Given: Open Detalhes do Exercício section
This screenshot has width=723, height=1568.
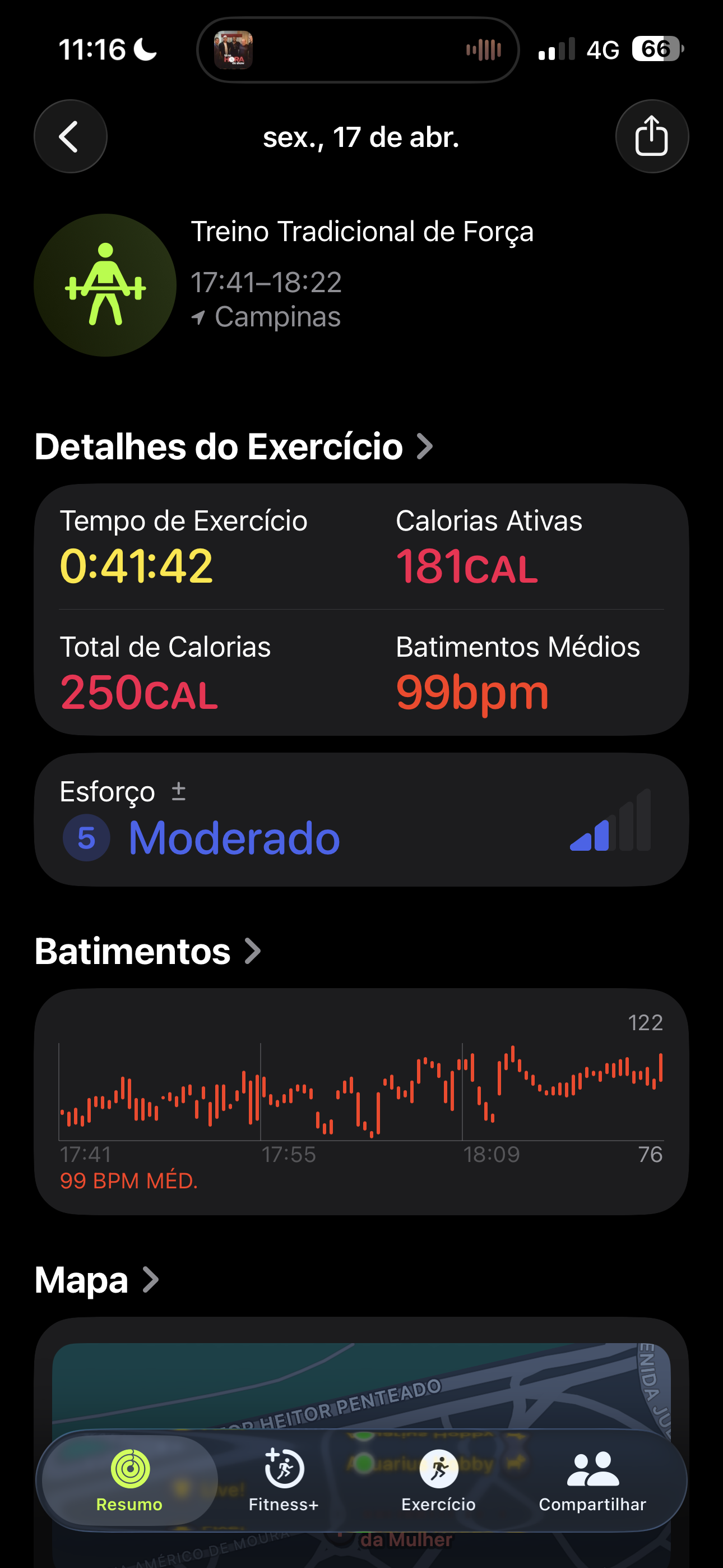Looking at the screenshot, I should click(x=234, y=447).
